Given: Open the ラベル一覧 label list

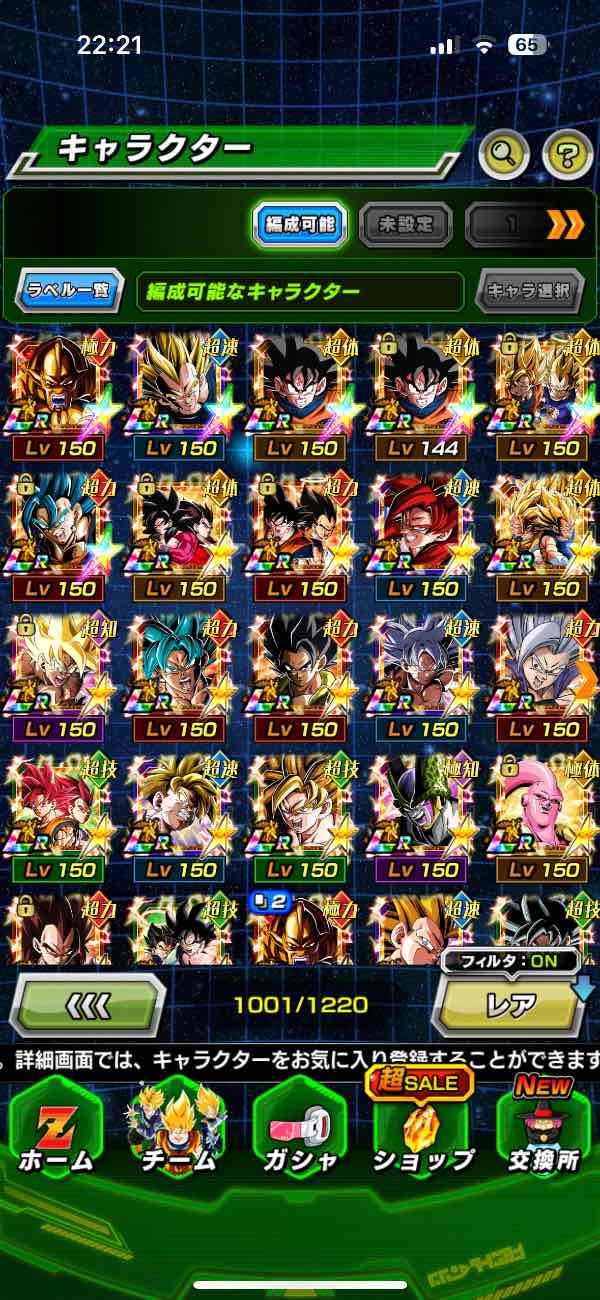Looking at the screenshot, I should click(69, 291).
